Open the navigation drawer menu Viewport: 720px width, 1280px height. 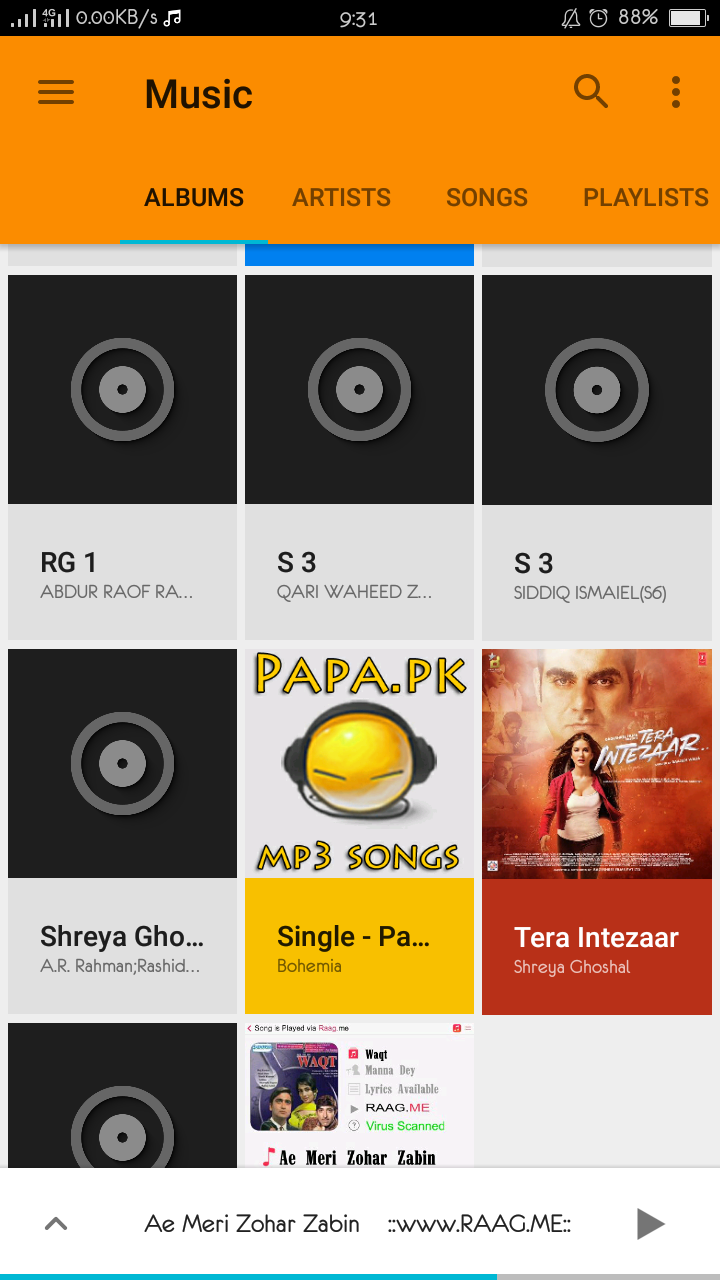pos(56,93)
